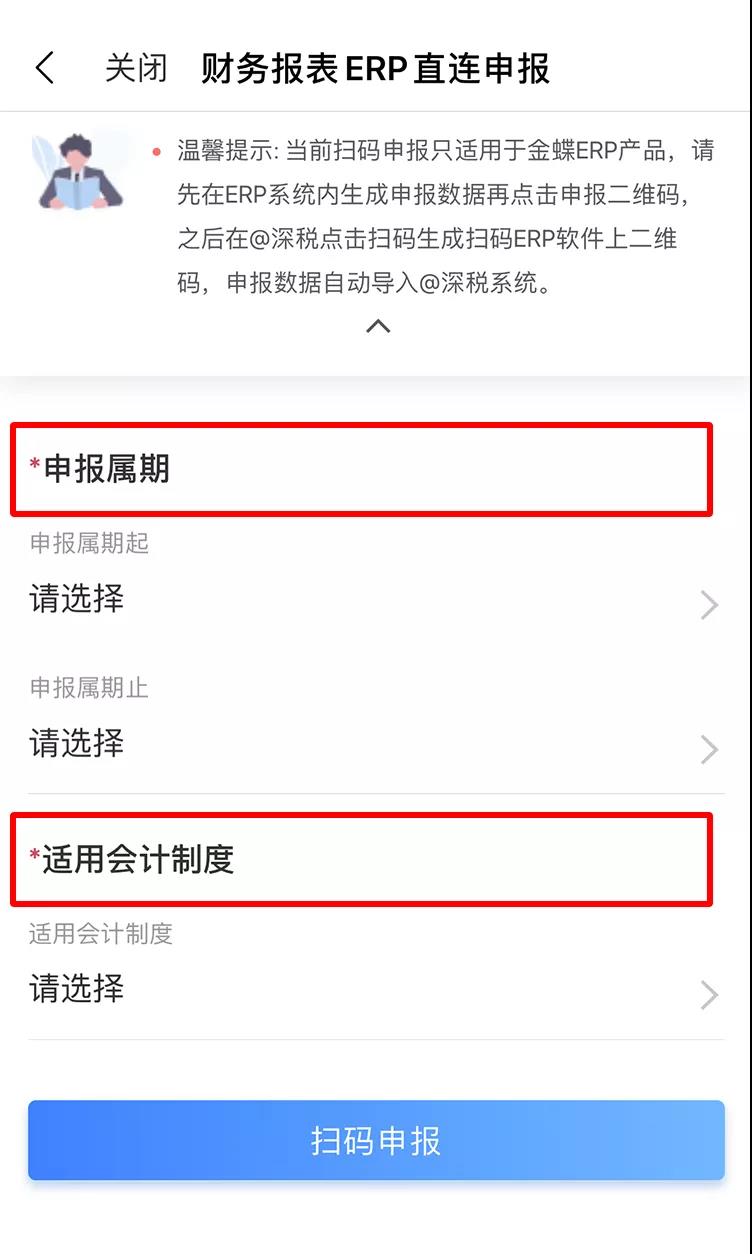Tap the 关闭 button
Screen dimensions: 752x1254
136,69
